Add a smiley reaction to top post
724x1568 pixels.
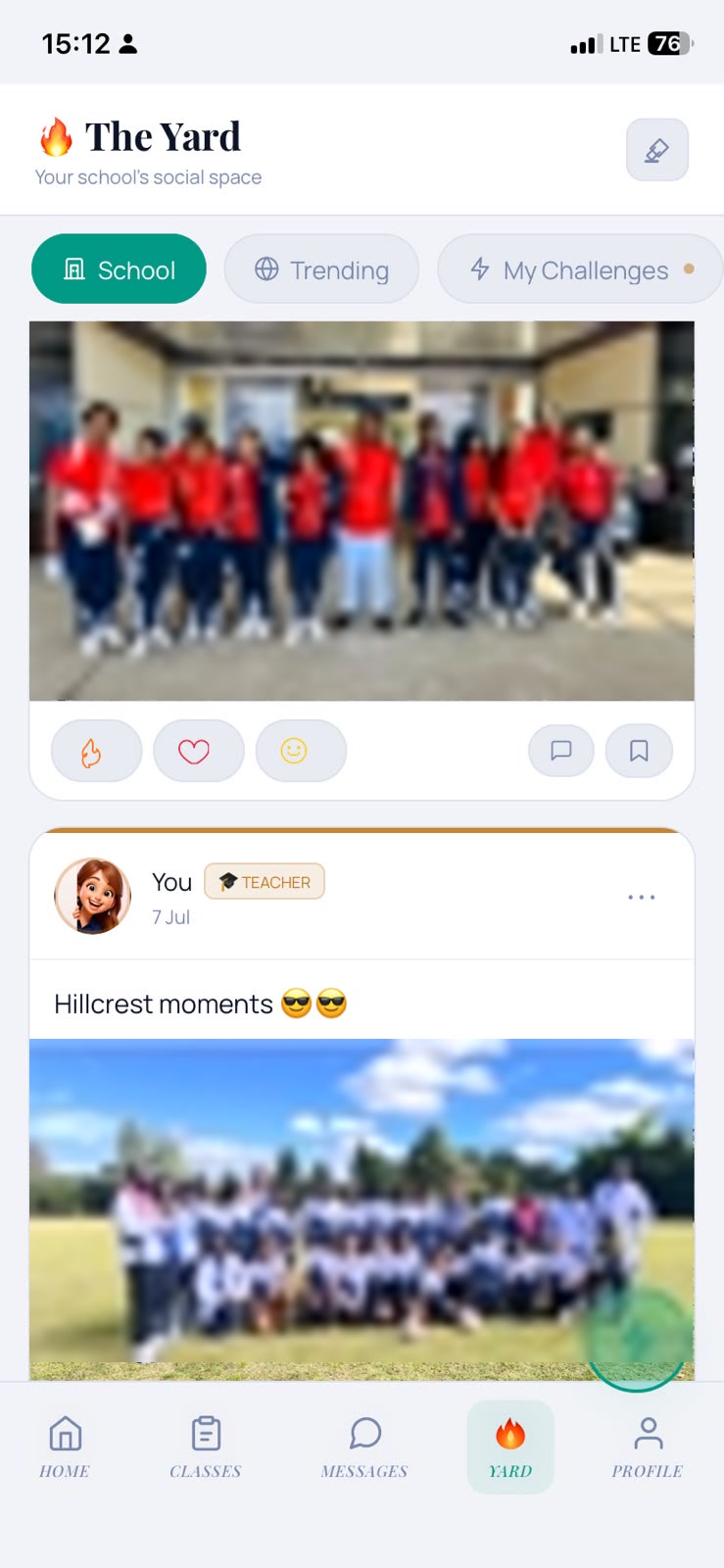[301, 751]
